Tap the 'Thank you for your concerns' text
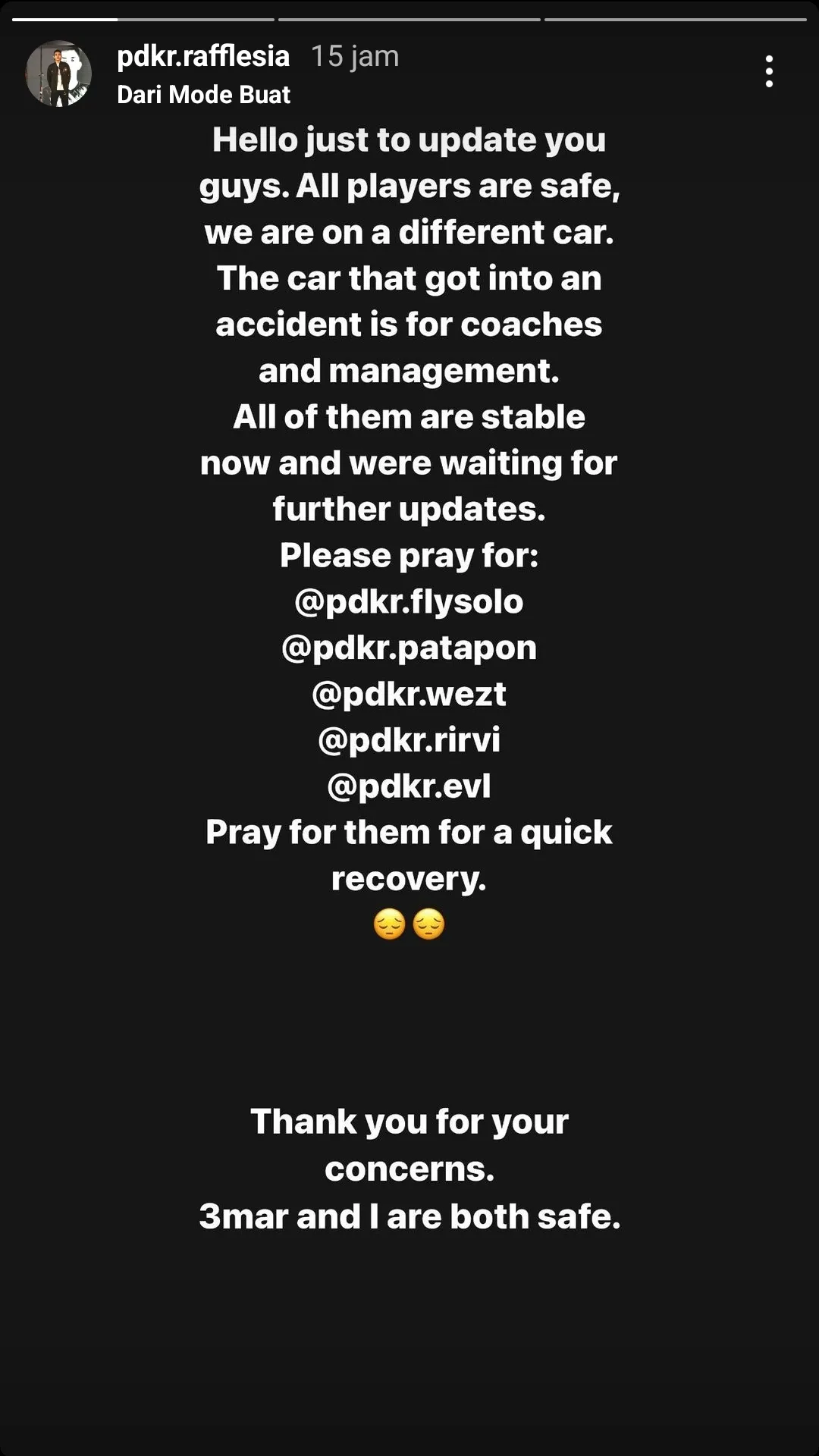 coord(409,1145)
